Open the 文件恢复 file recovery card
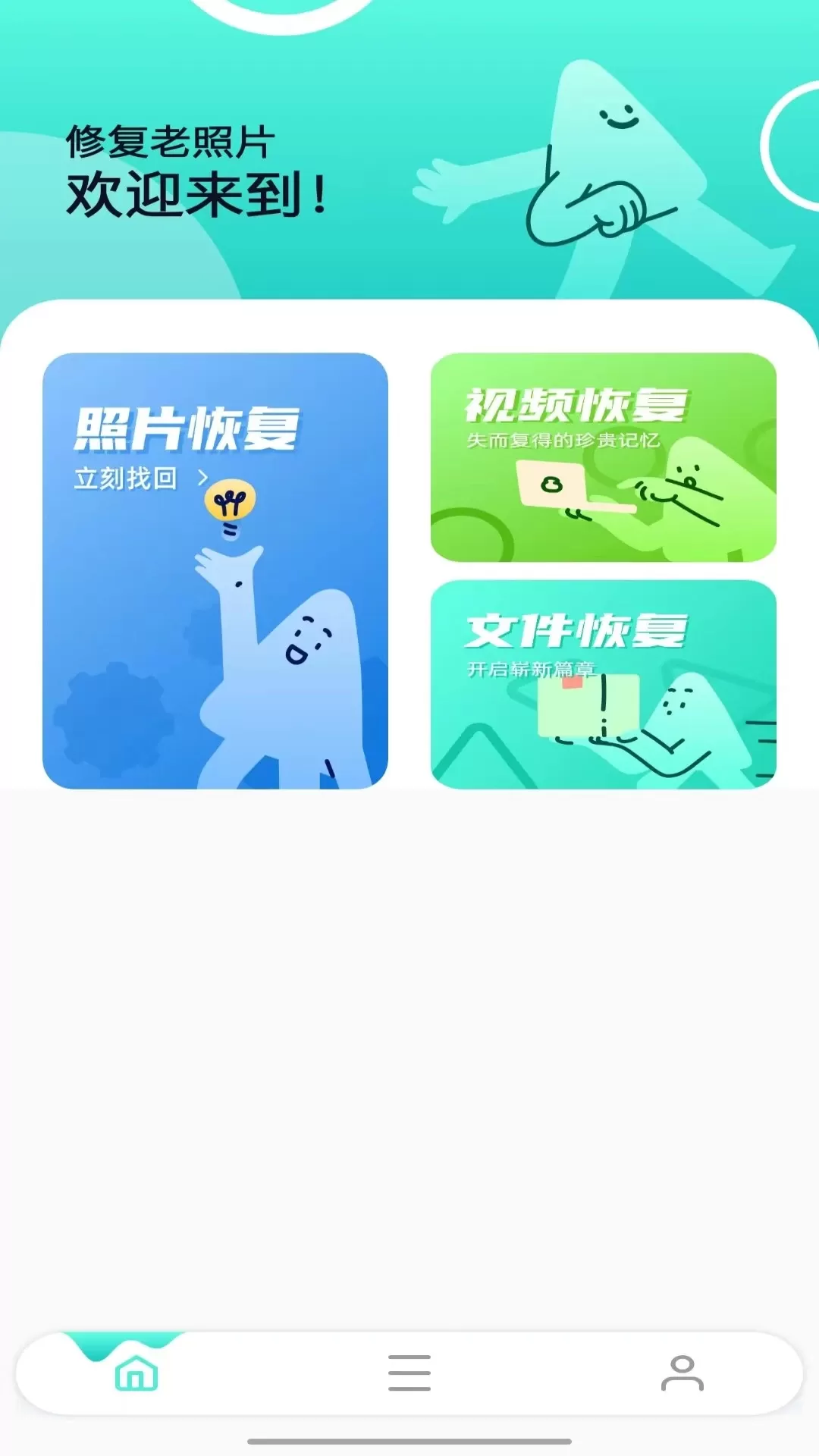Screen dimensions: 819x1456 604,685
